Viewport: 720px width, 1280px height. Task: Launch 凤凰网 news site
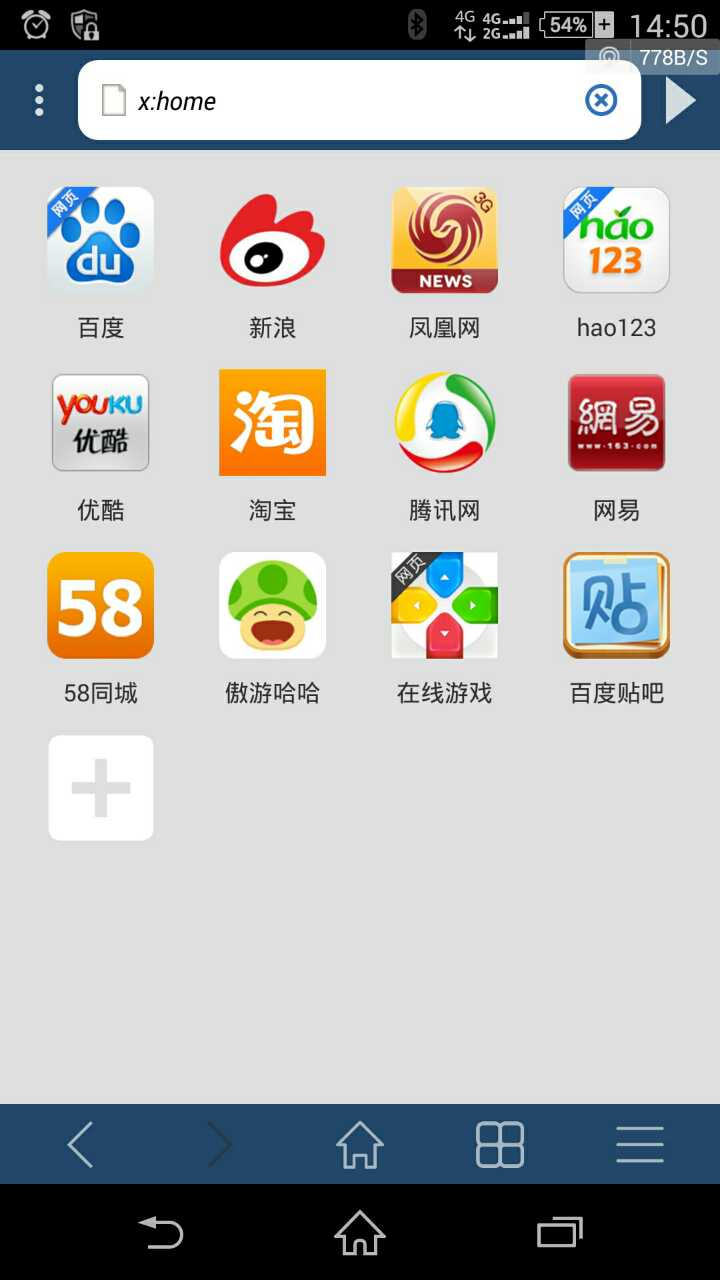click(x=444, y=241)
